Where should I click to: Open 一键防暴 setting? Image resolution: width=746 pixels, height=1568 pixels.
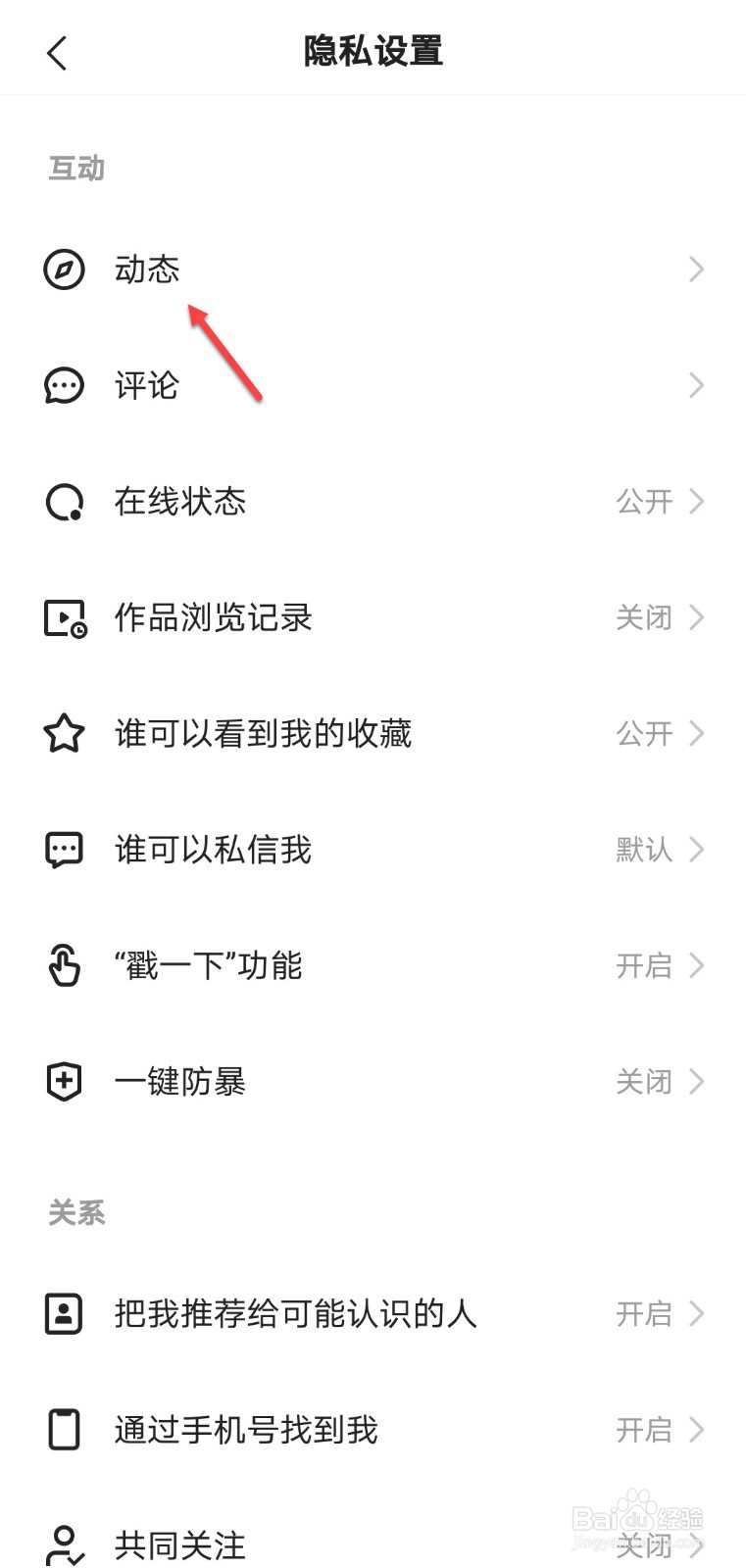pos(373,1081)
